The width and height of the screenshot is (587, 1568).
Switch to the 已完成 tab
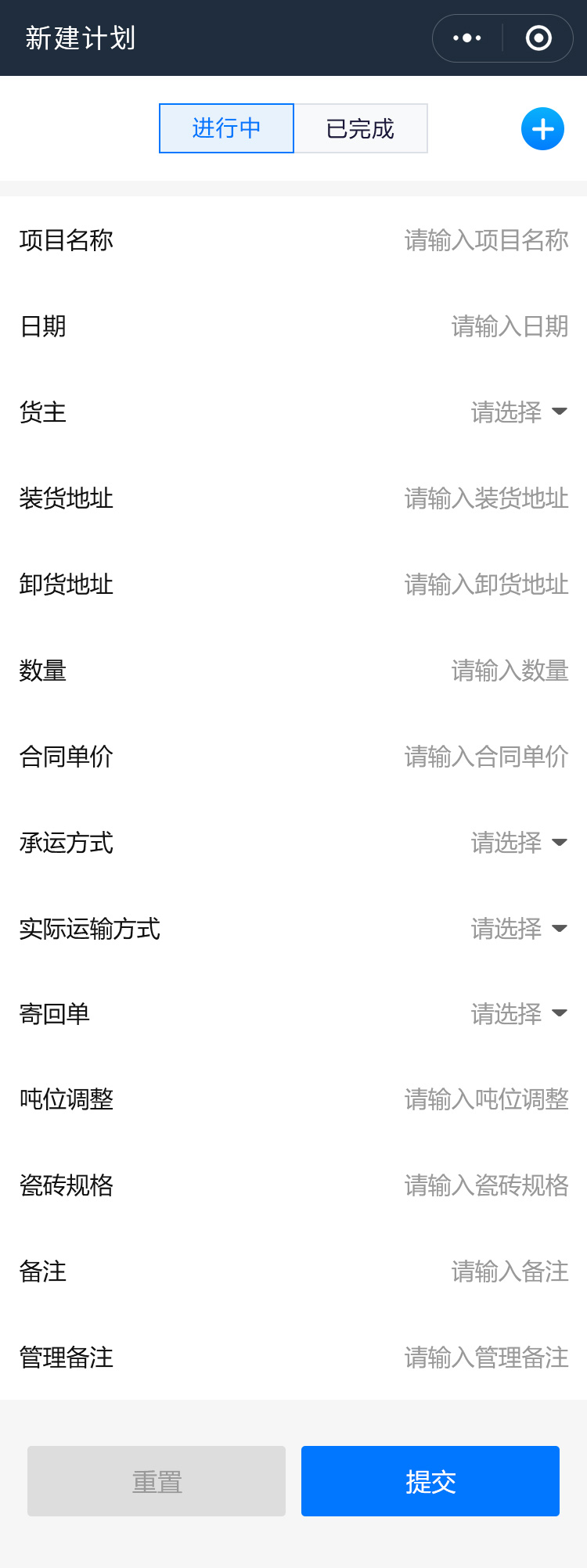(360, 128)
